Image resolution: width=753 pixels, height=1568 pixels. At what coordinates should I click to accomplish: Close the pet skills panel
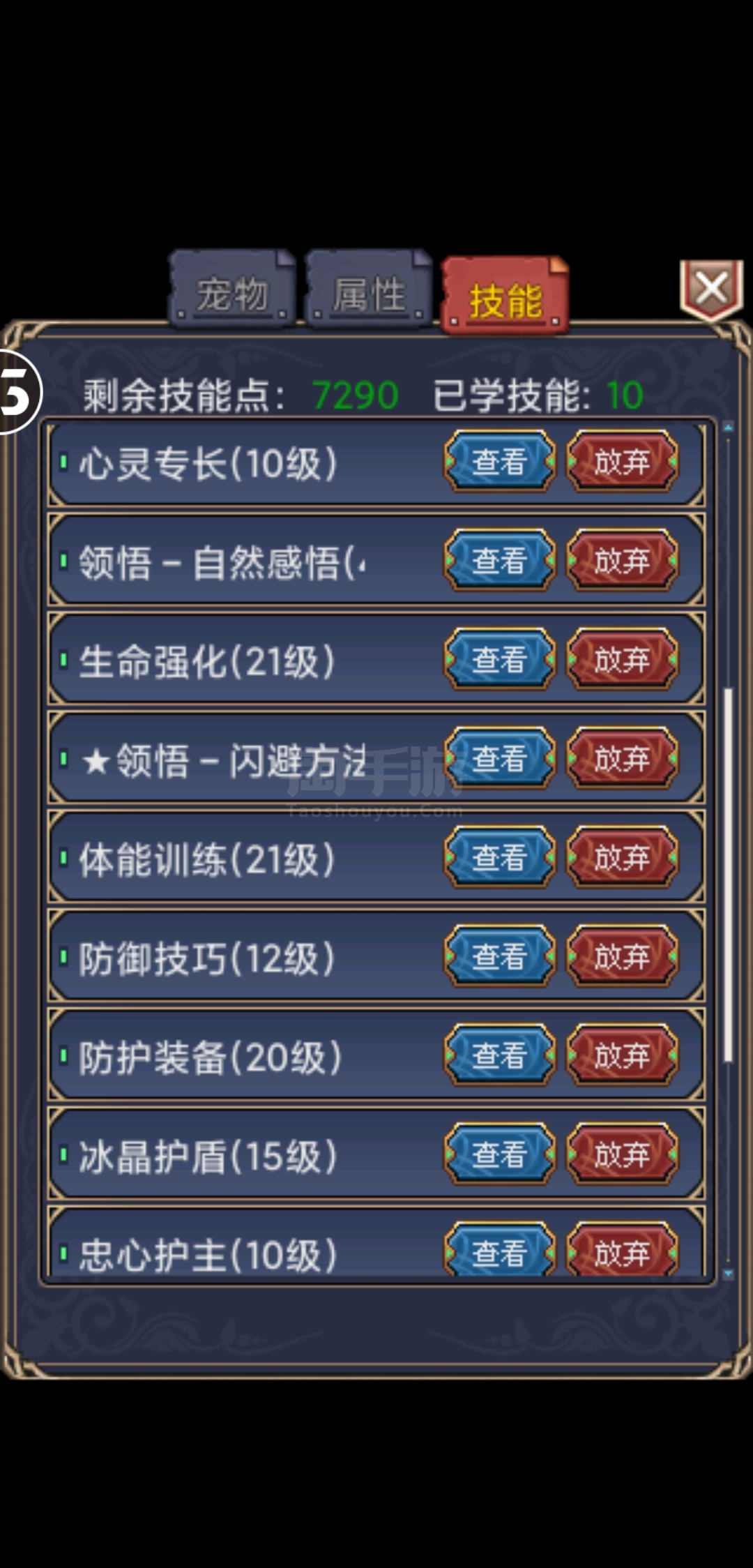pyautogui.click(x=711, y=289)
